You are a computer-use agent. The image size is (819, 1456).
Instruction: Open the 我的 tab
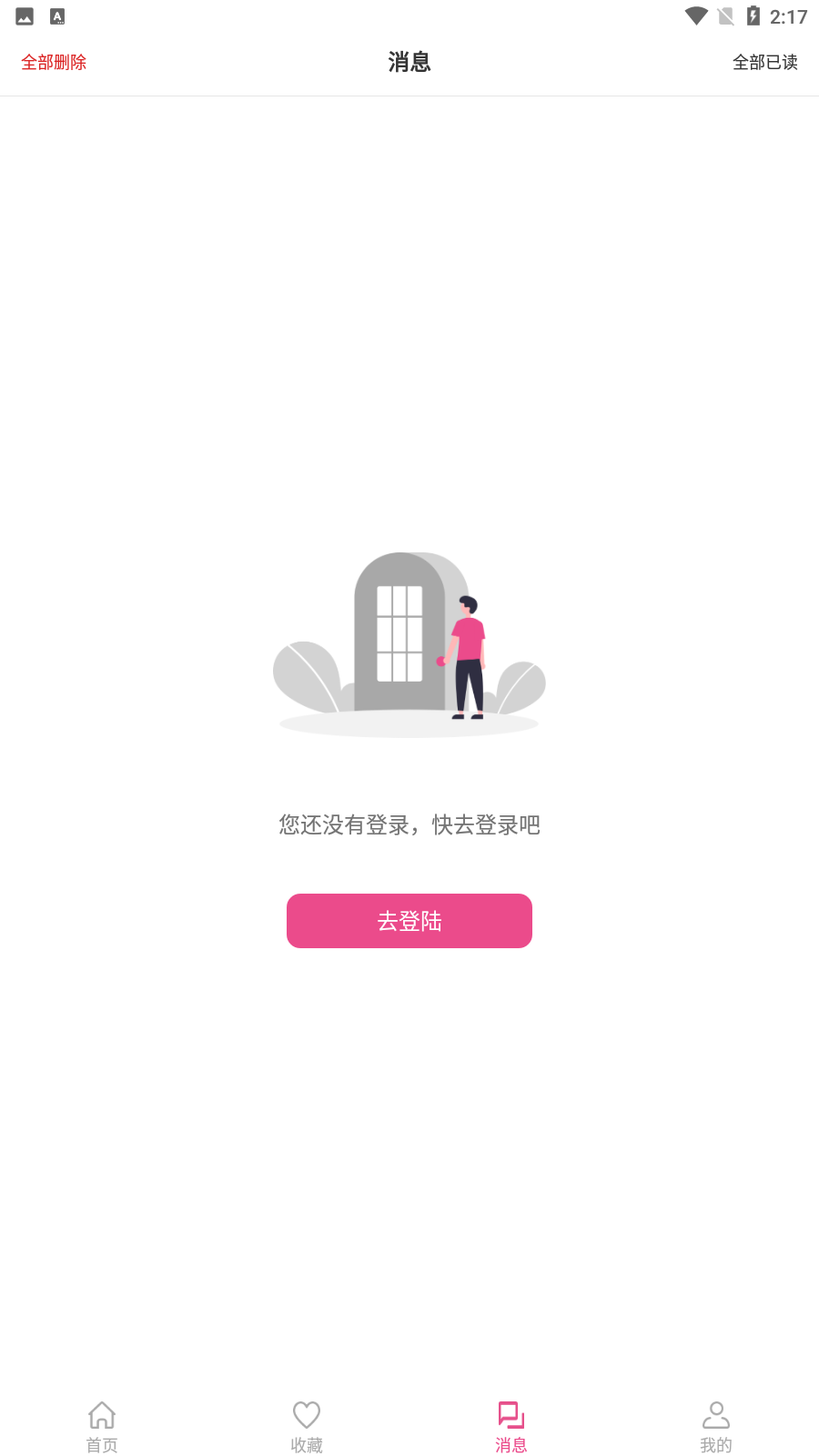[715, 1425]
